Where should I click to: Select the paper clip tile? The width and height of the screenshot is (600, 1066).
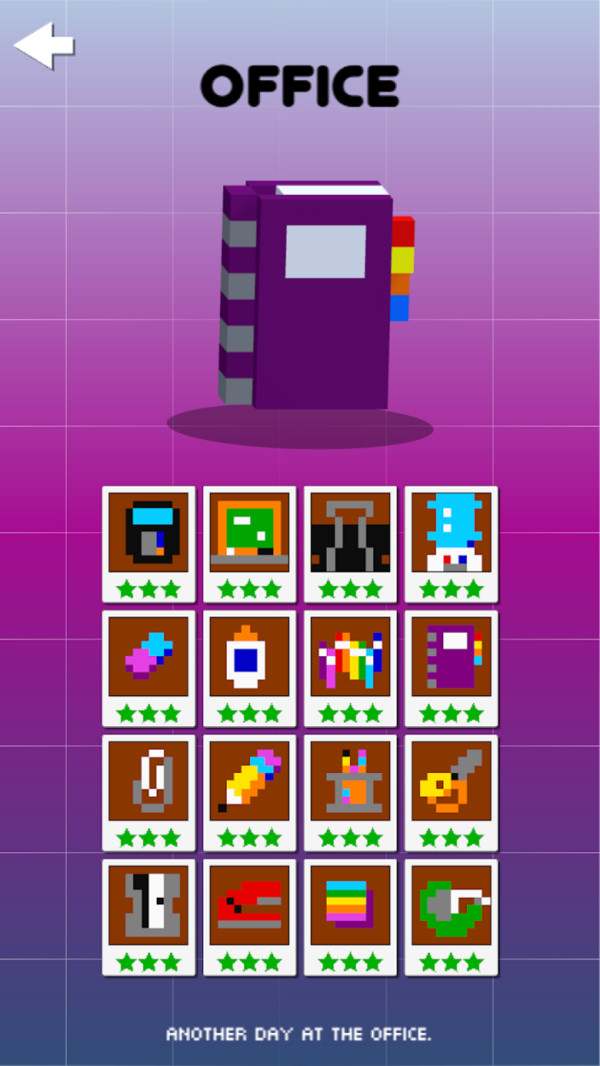[x=149, y=792]
